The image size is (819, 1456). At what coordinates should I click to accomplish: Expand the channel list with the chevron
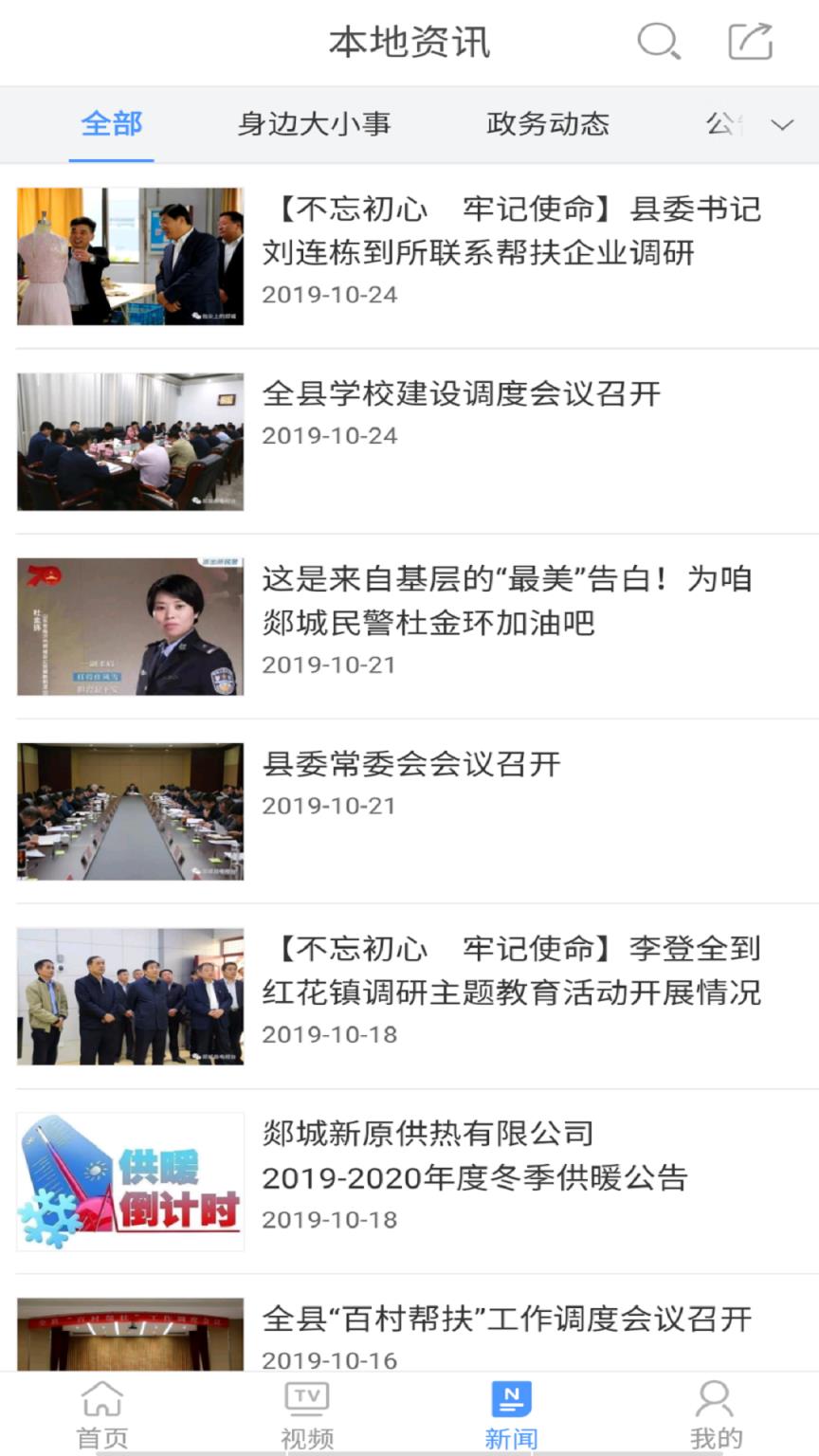pos(780,125)
